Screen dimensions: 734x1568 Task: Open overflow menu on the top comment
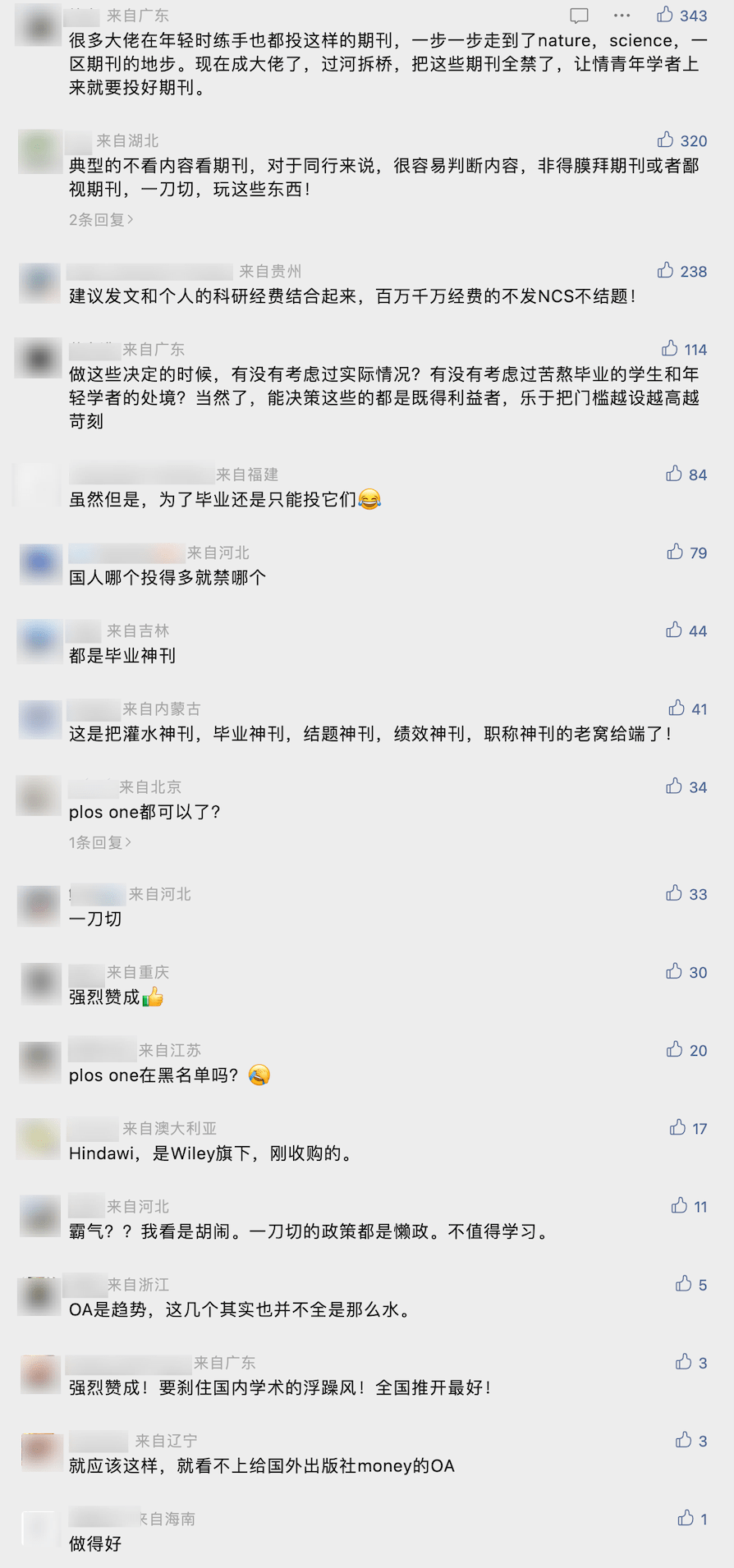pyautogui.click(x=622, y=16)
